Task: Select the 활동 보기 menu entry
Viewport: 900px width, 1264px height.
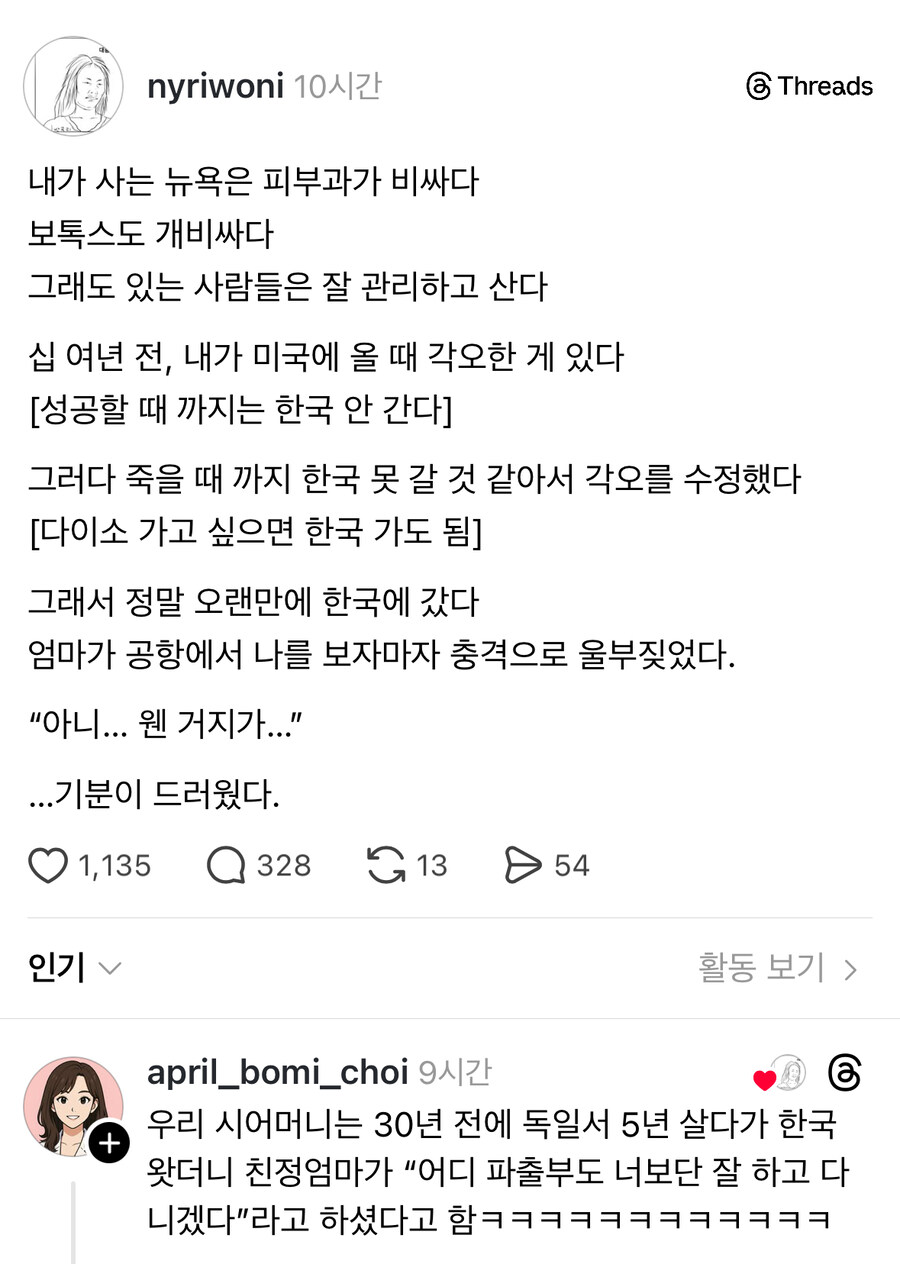Action: point(760,967)
